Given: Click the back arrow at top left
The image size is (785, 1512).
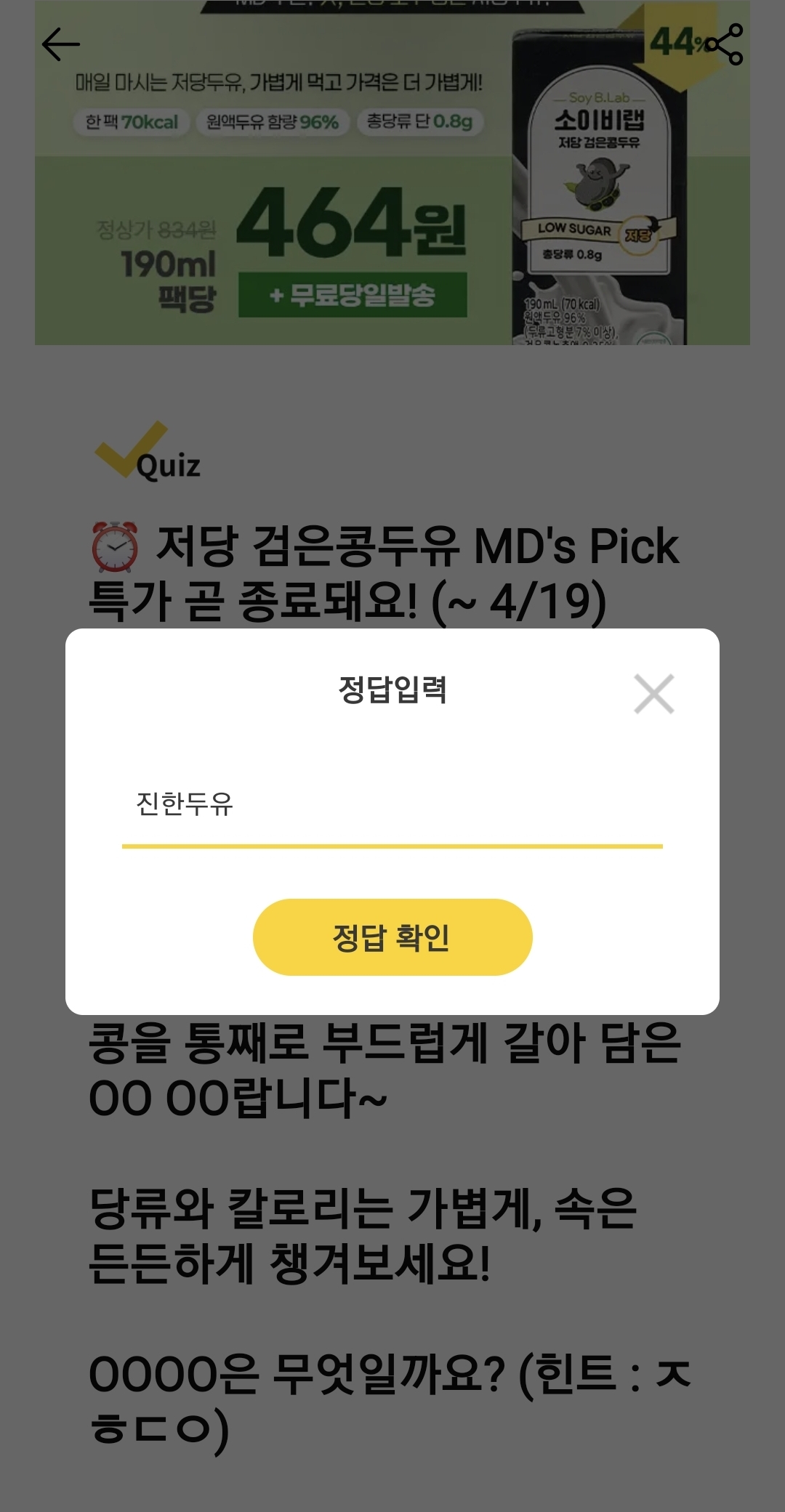Looking at the screenshot, I should (x=60, y=44).
